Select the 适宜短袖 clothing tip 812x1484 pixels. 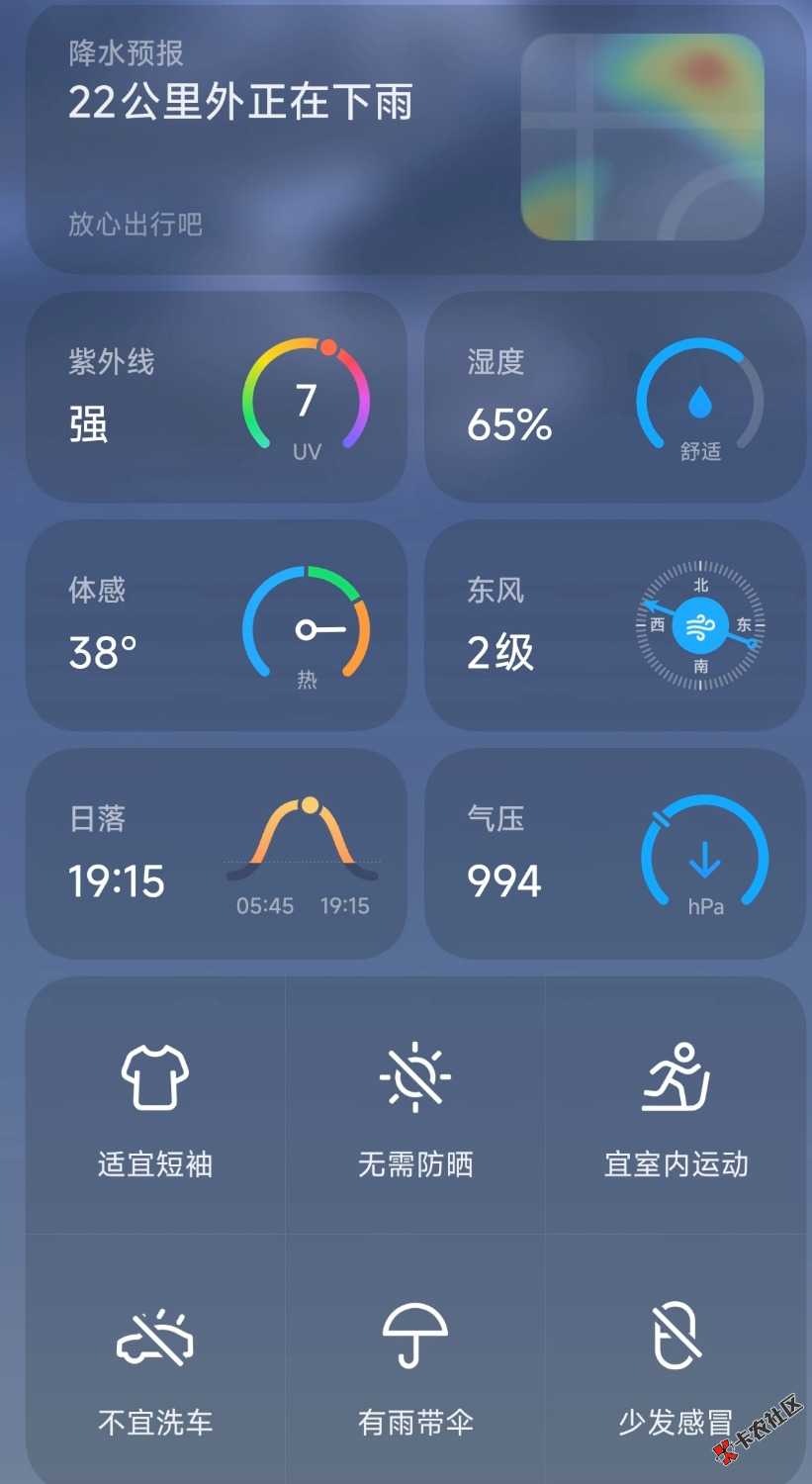point(155,1106)
